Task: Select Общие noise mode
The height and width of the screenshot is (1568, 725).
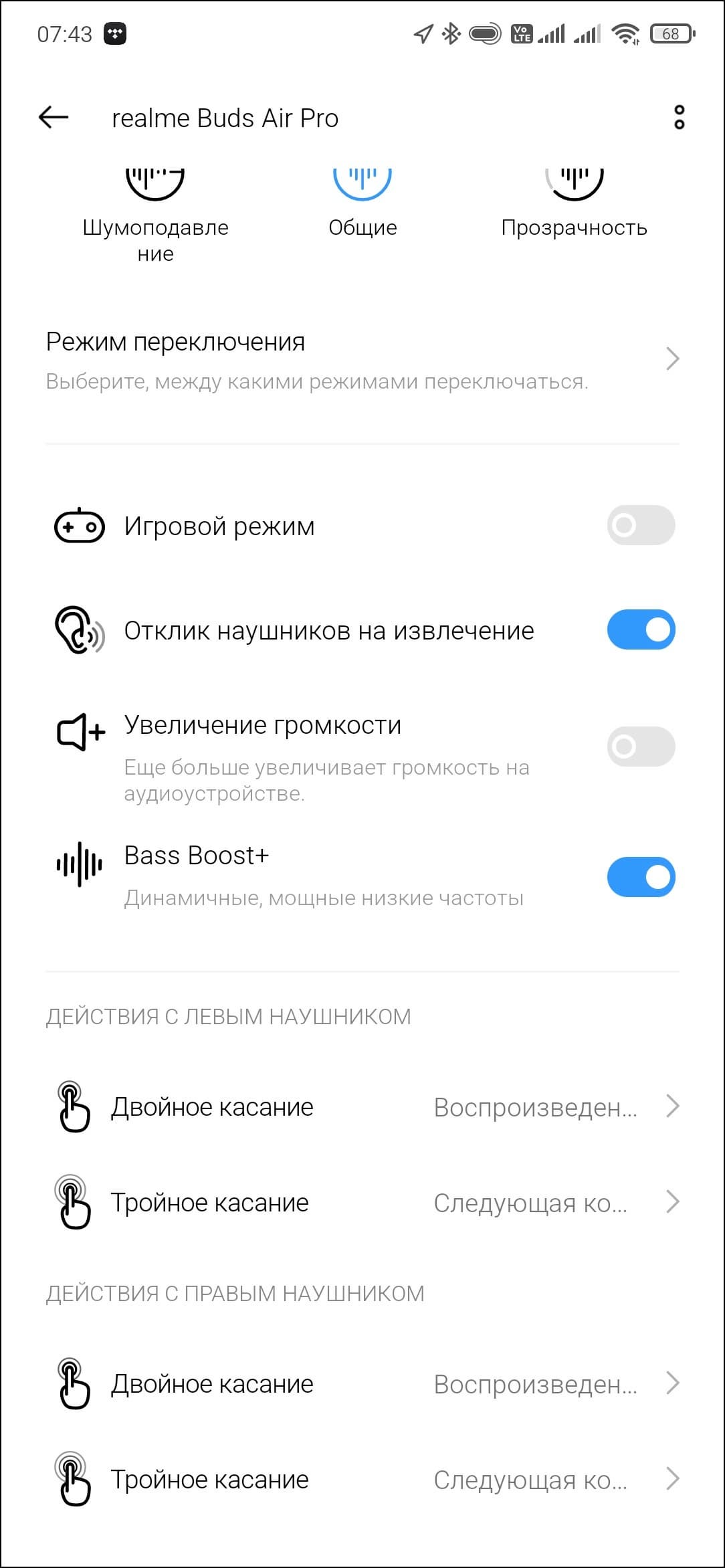Action: (x=362, y=207)
